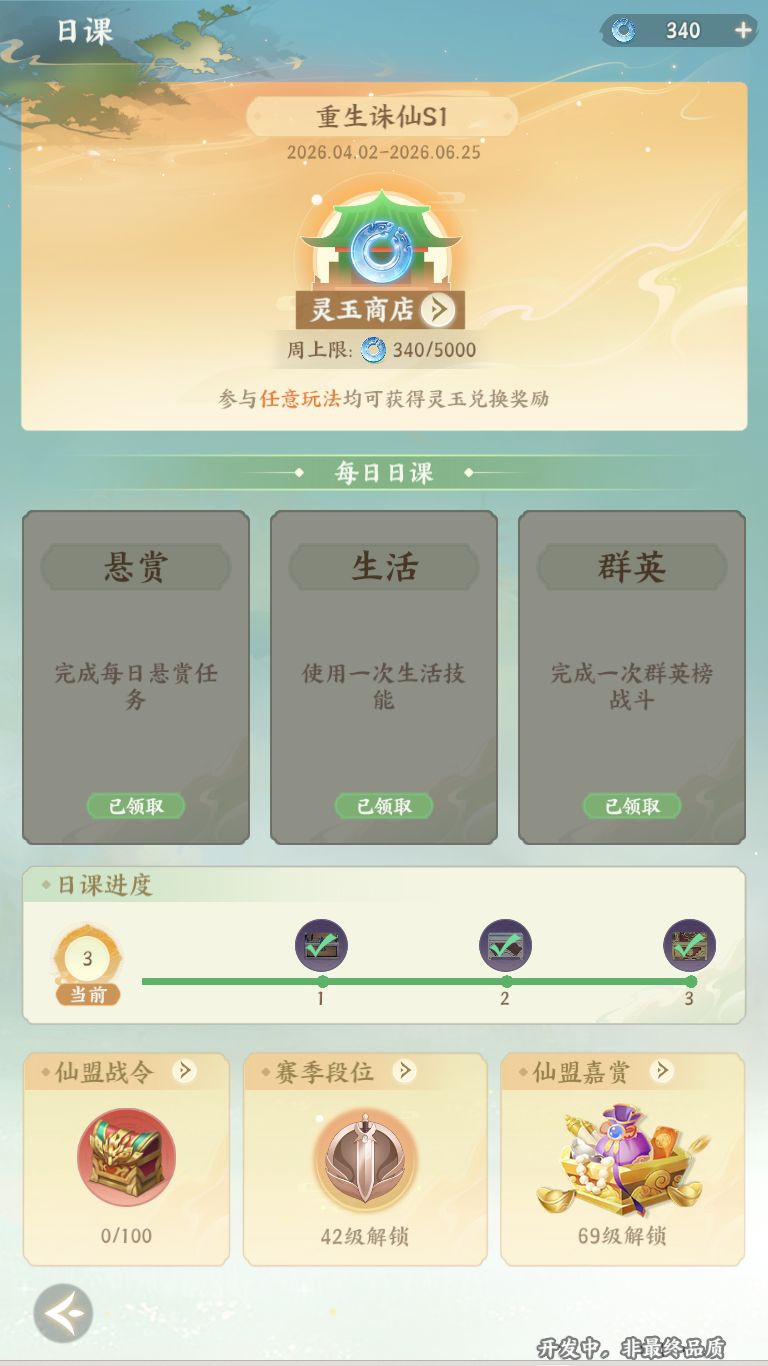The image size is (768, 1366).
Task: Expand 仙盟嘉赏 with its arrow chevron
Action: click(661, 1071)
